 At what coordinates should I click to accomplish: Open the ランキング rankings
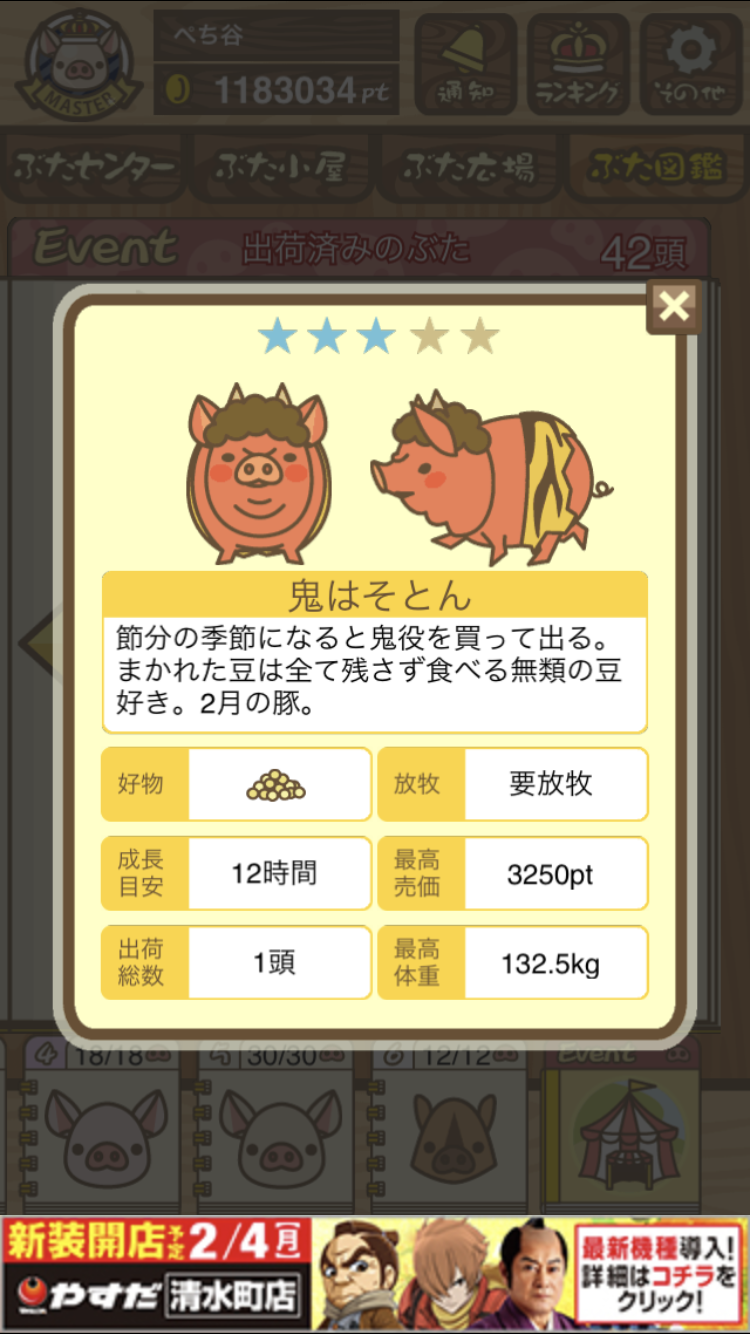pos(578,62)
